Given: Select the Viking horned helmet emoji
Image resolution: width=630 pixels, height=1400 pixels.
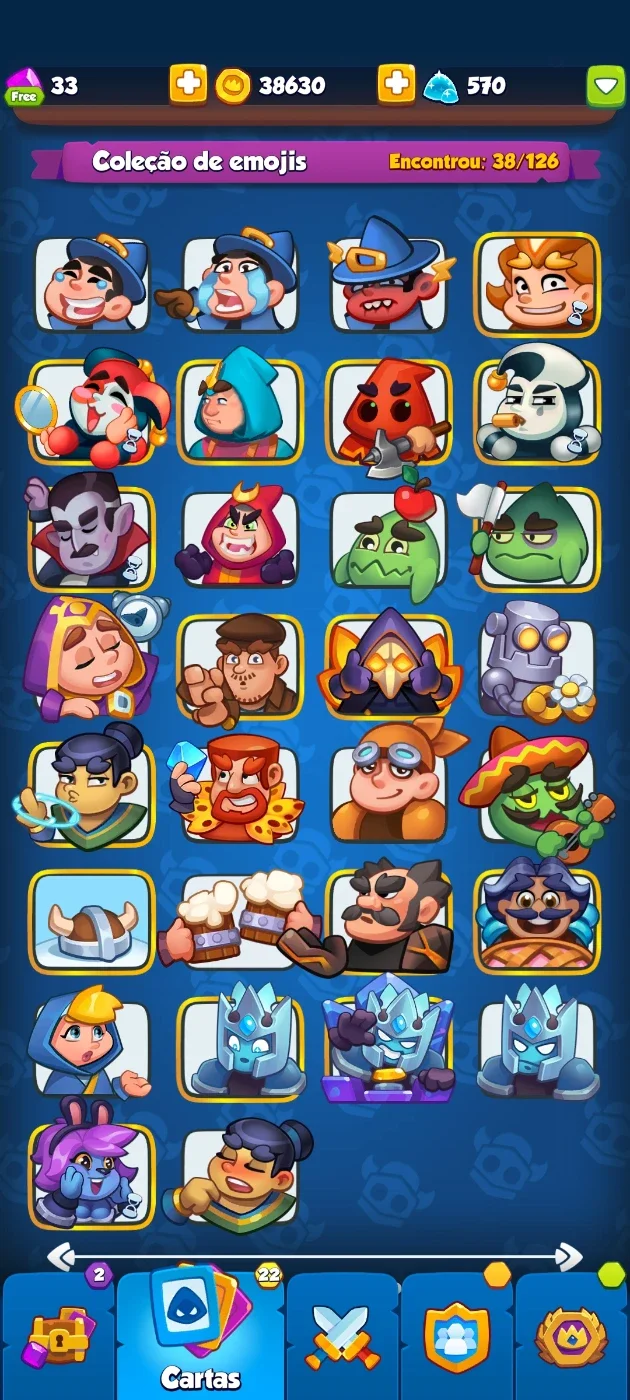Looking at the screenshot, I should point(92,922).
